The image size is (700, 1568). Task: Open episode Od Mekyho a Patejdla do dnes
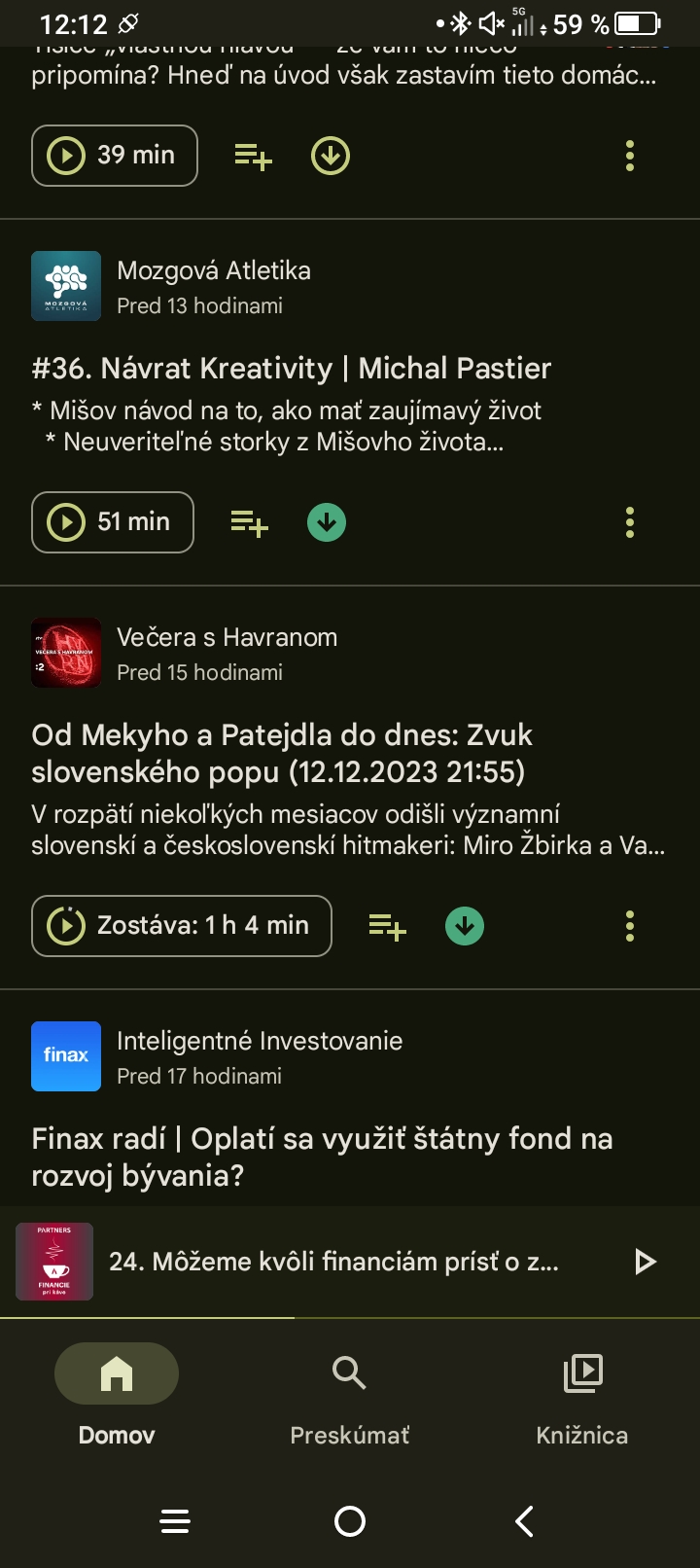(282, 753)
